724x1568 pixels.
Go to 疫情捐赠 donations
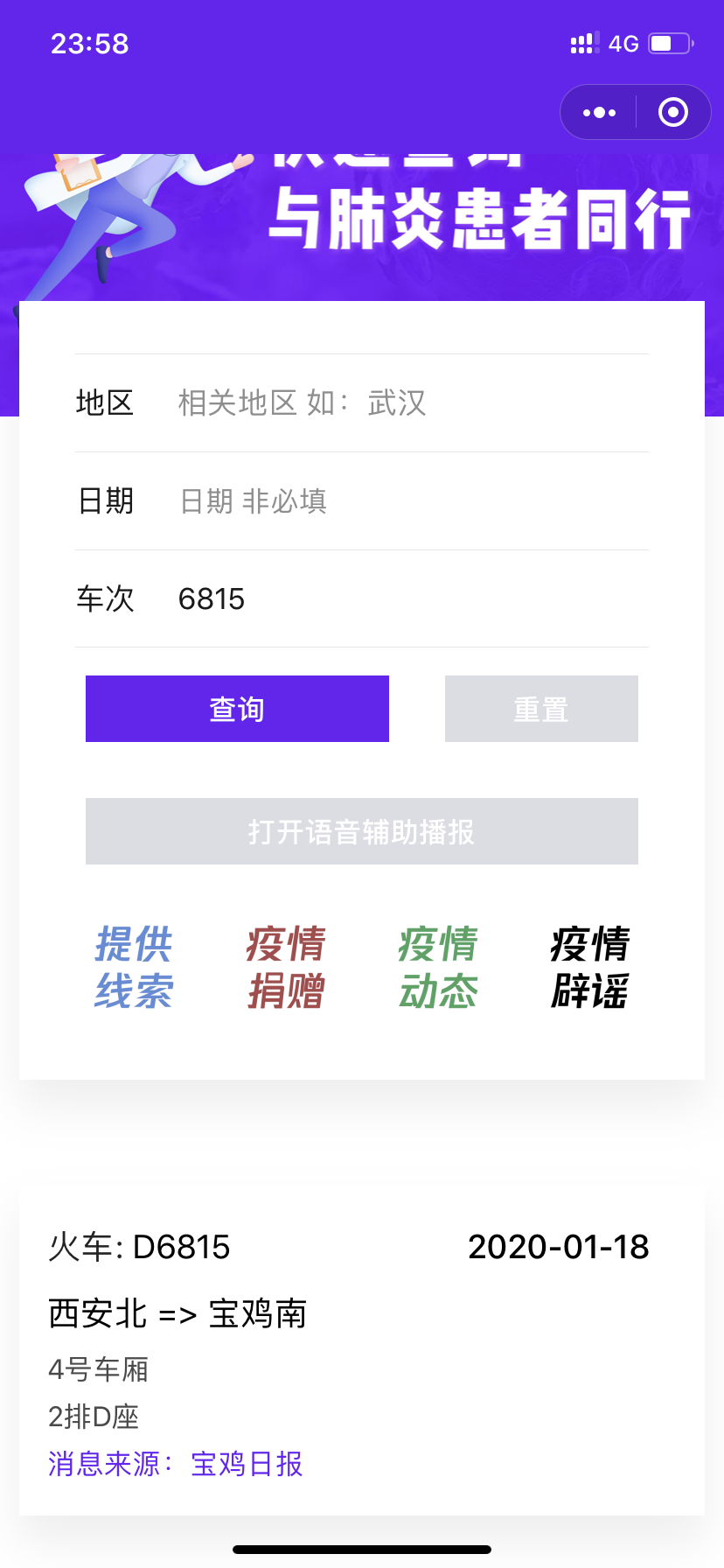[x=286, y=968]
